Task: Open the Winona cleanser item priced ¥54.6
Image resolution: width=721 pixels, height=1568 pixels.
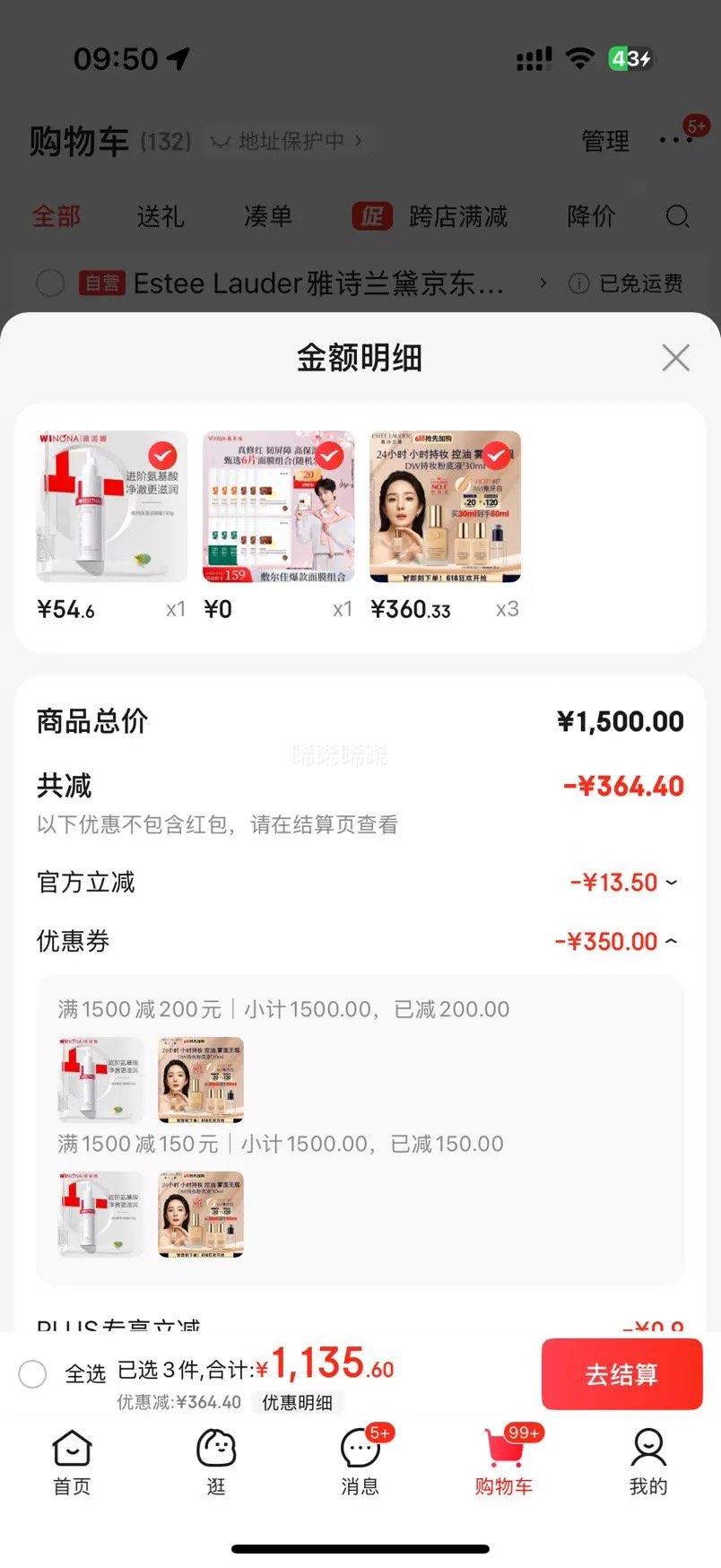Action: tap(112, 508)
